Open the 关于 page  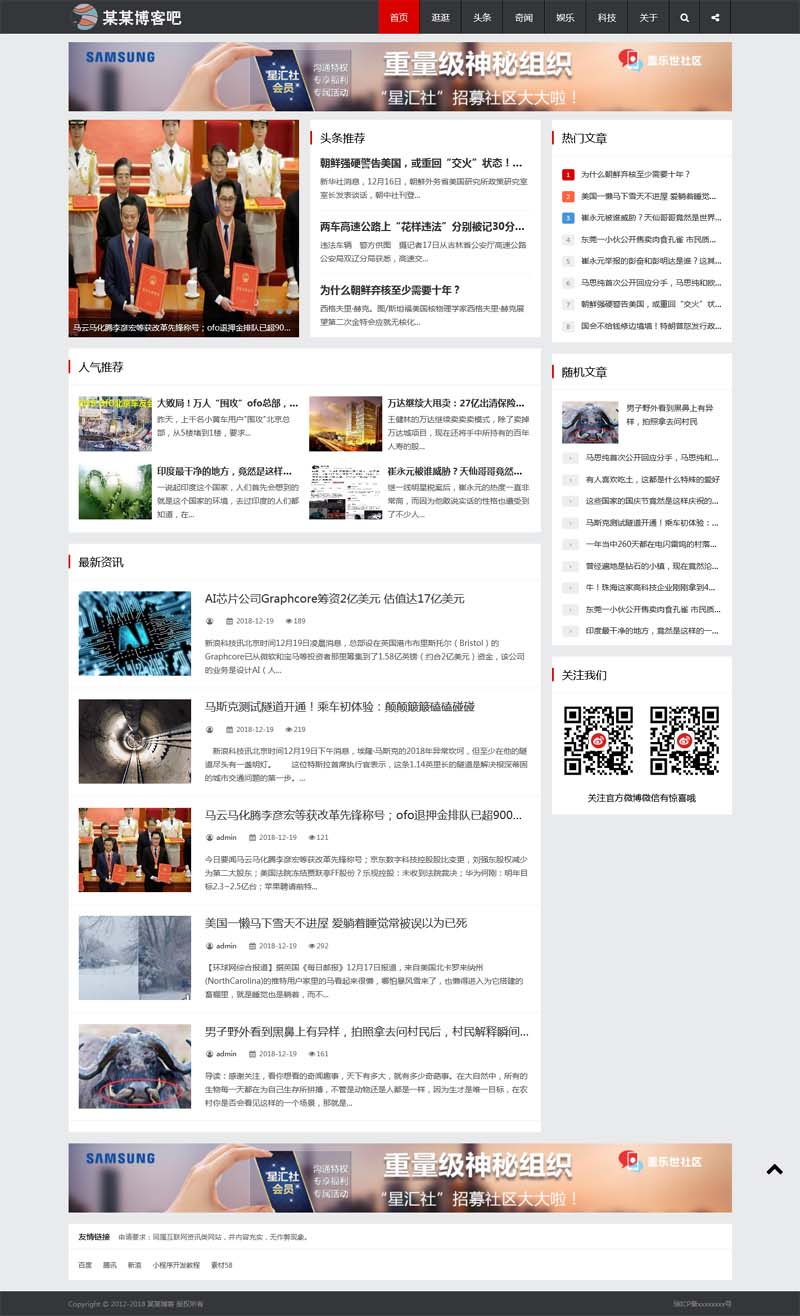648,17
